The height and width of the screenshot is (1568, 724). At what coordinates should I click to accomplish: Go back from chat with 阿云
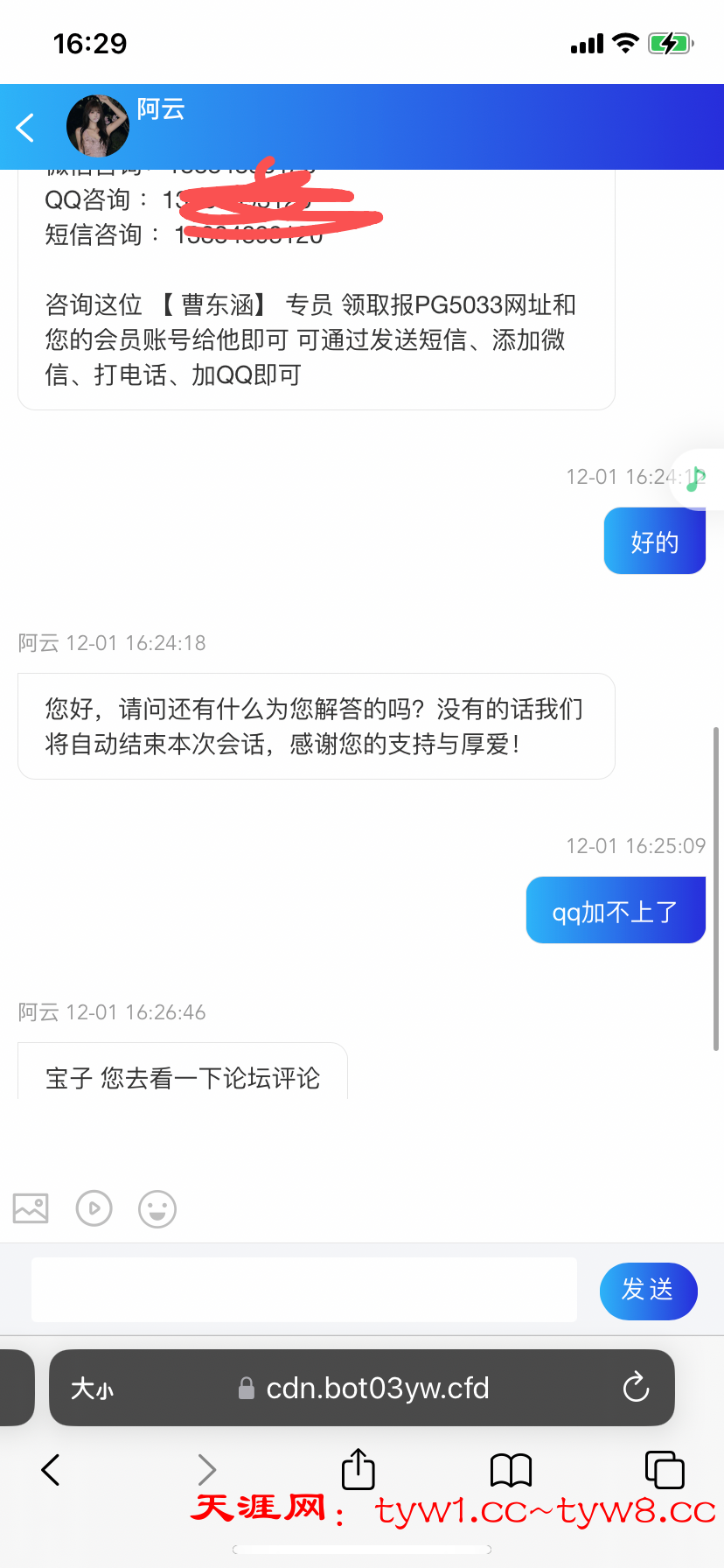pyautogui.click(x=25, y=128)
